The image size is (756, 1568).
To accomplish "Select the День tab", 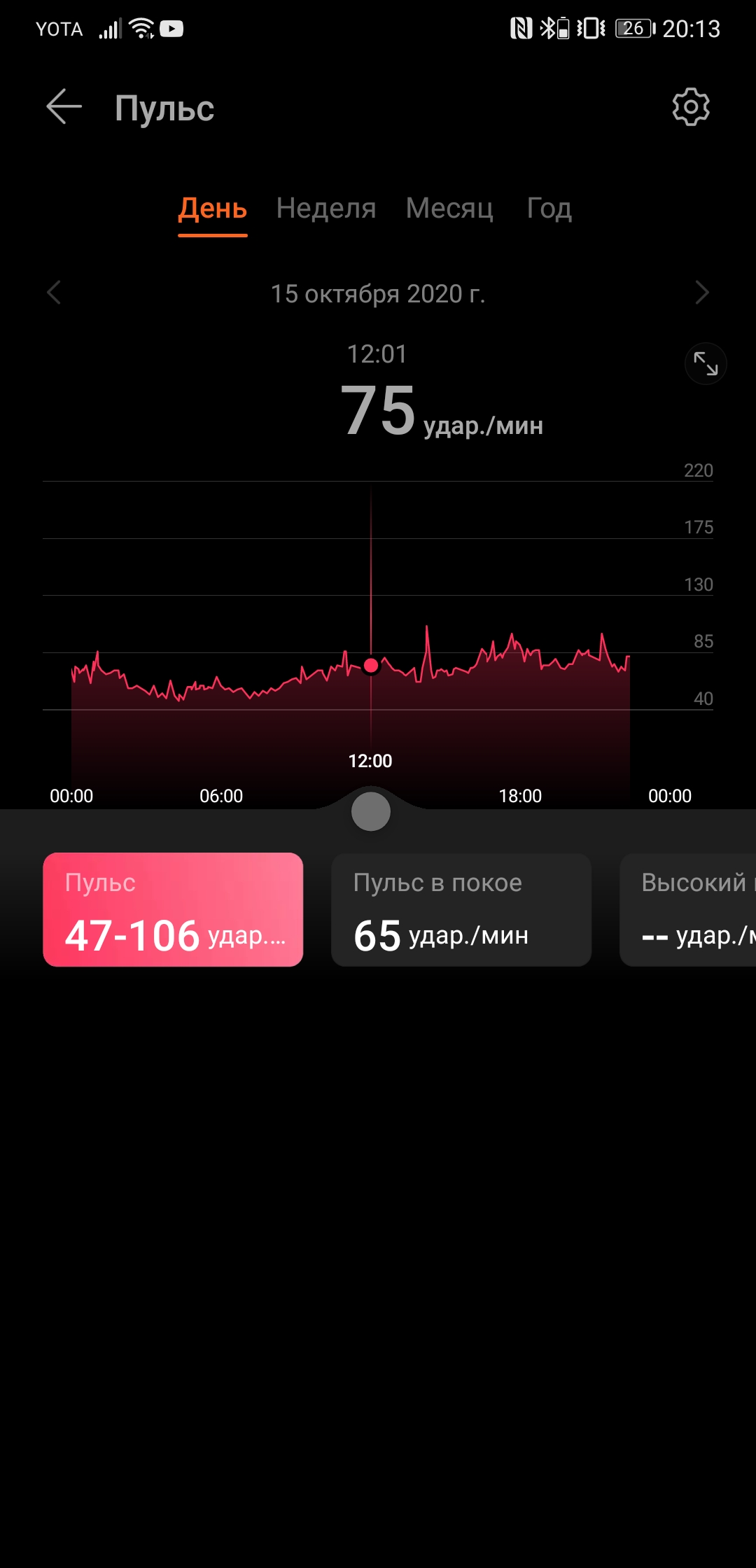I will [213, 209].
